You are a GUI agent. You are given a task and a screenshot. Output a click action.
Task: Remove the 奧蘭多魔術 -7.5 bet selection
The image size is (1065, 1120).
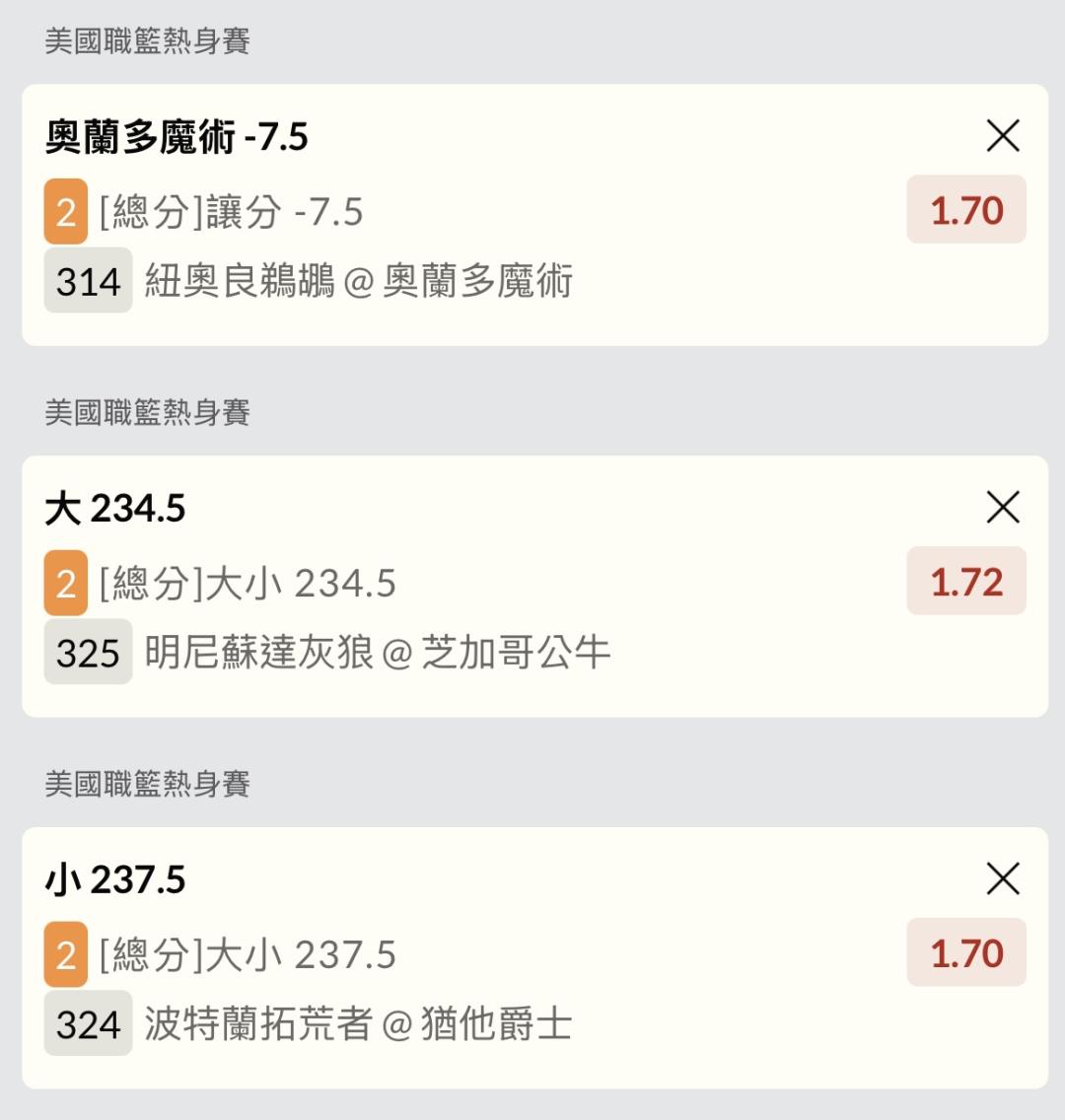tap(1002, 136)
